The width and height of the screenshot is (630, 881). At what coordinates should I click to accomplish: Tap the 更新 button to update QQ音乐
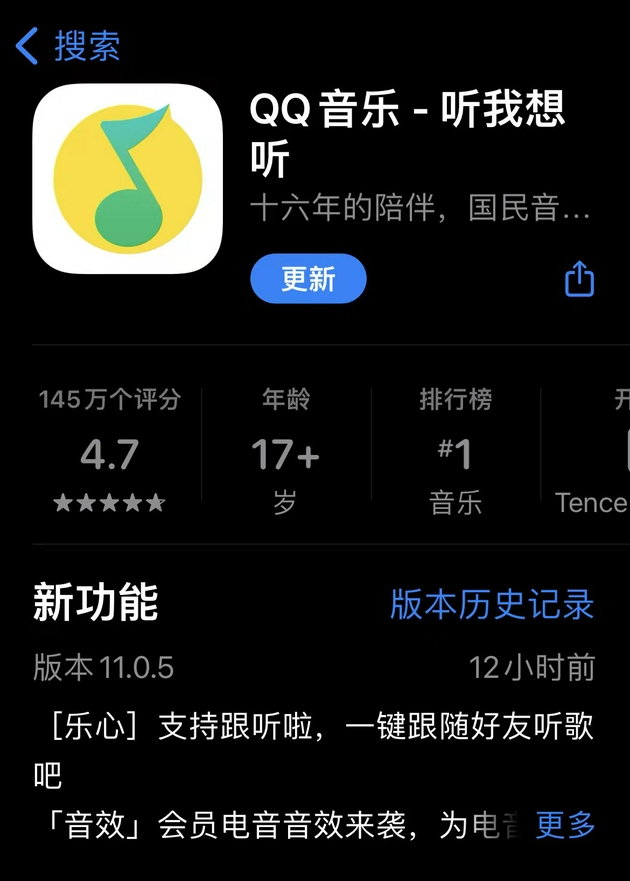point(308,279)
